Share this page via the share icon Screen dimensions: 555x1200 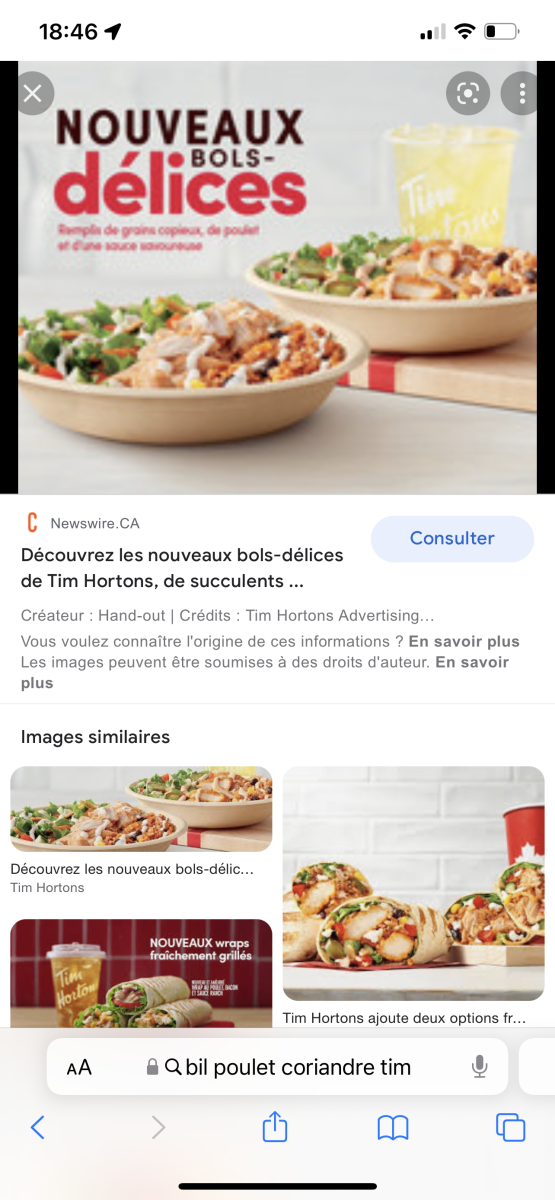click(275, 1127)
